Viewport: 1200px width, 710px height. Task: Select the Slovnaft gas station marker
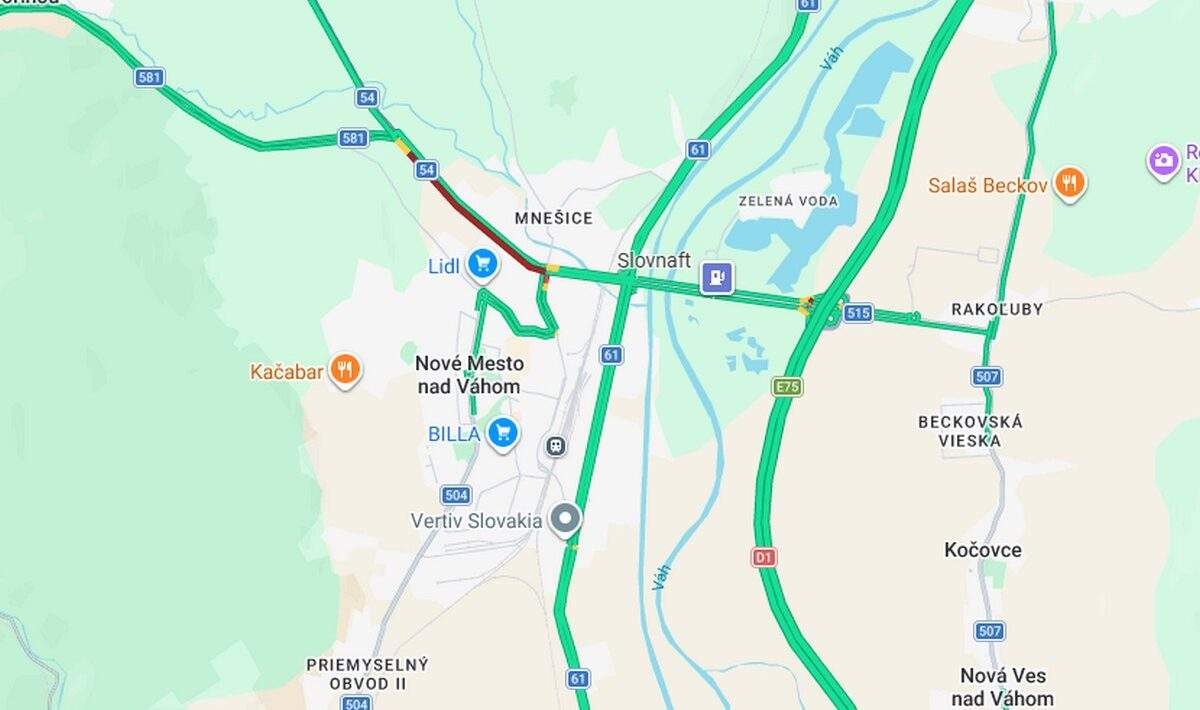point(717,277)
